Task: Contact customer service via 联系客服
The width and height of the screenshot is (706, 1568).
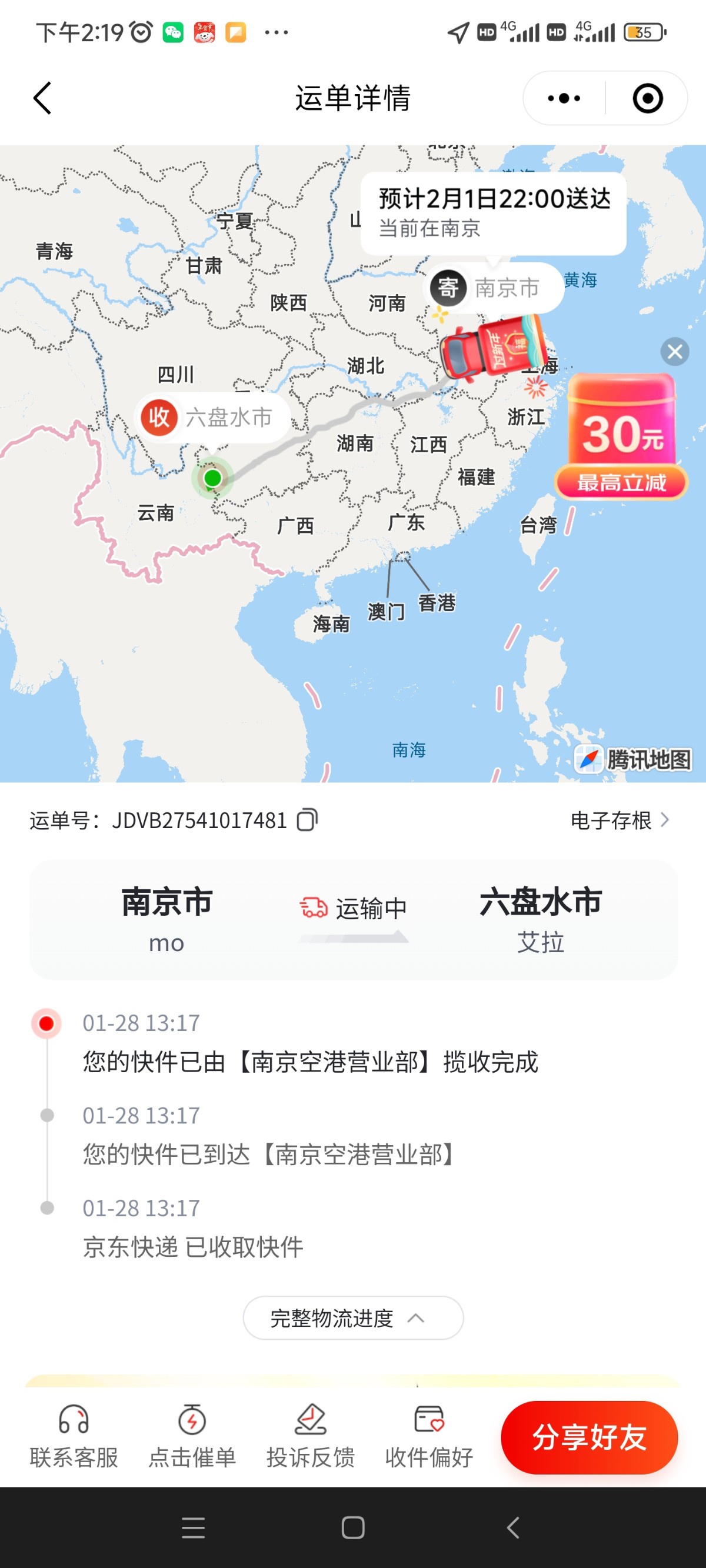Action: 74,1437
